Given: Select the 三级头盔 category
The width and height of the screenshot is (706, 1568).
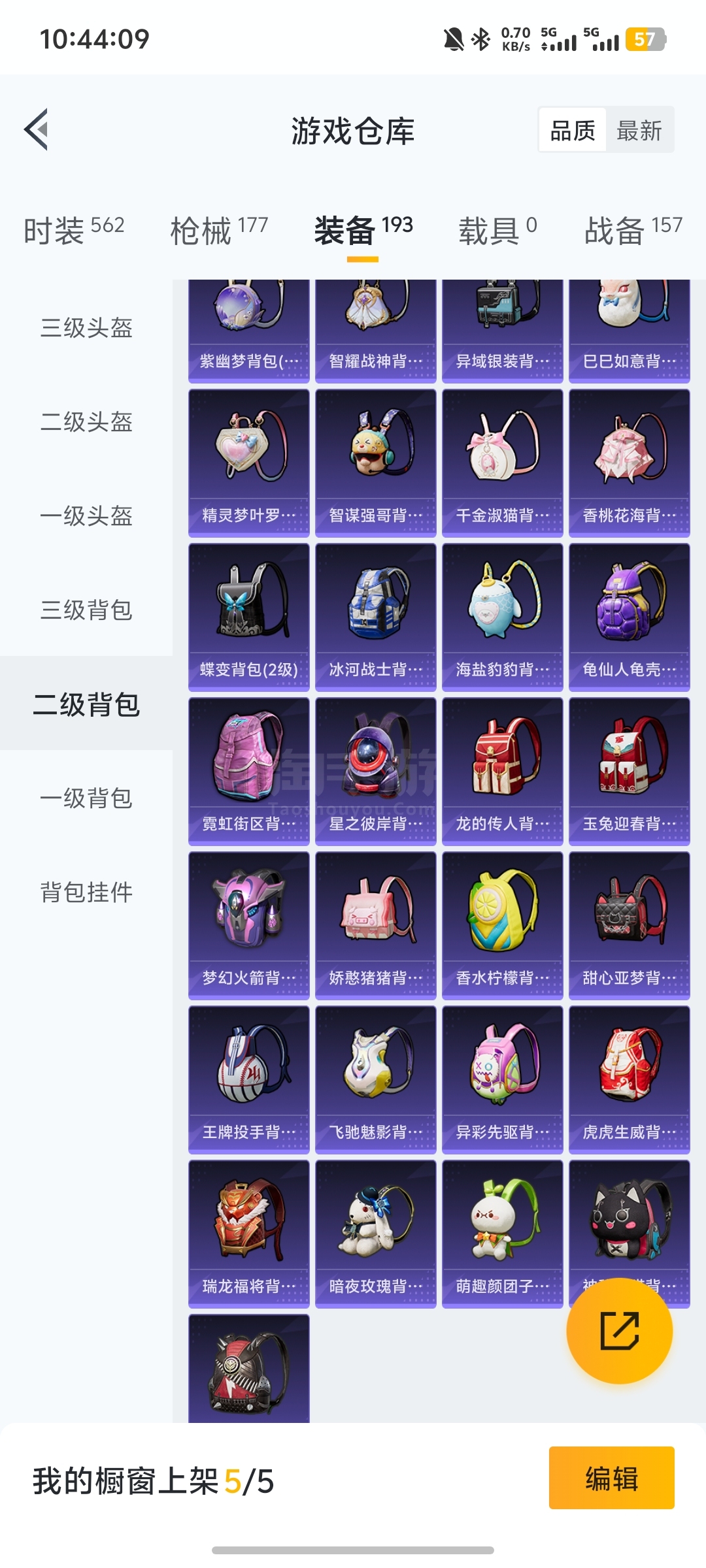Looking at the screenshot, I should pos(86,327).
